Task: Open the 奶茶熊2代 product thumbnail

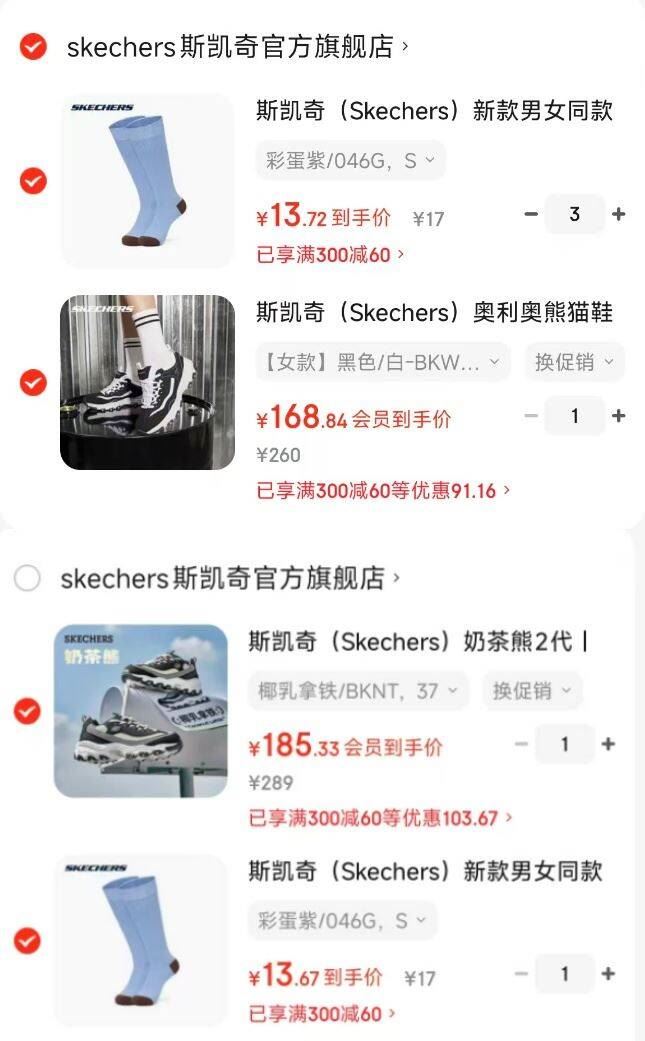Action: click(x=140, y=711)
